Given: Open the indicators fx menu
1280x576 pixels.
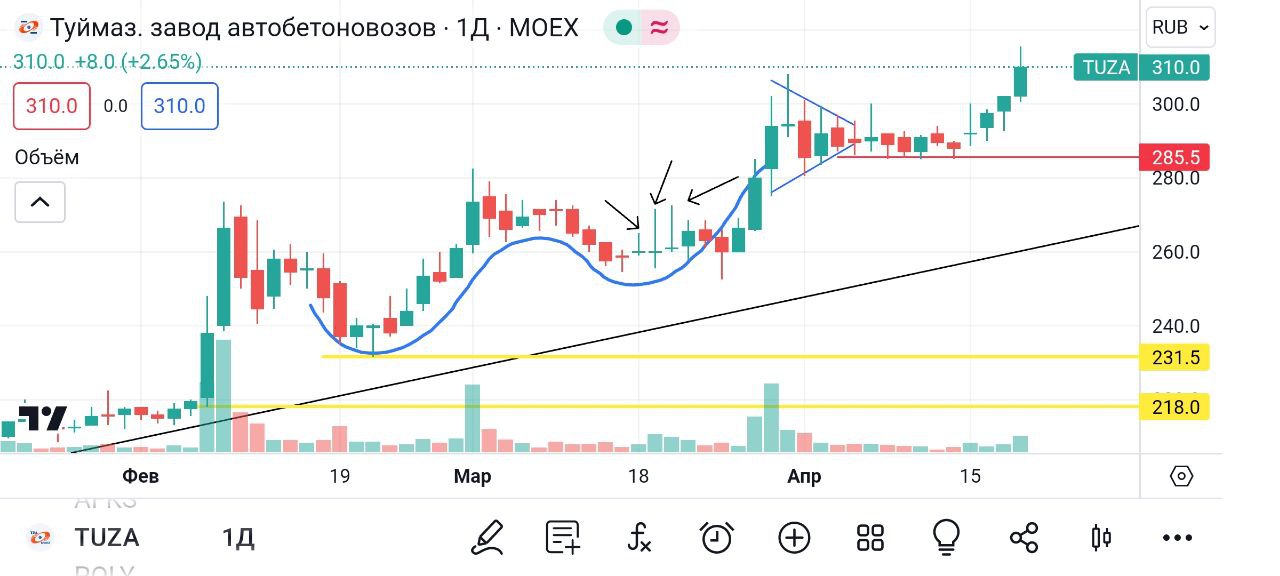Looking at the screenshot, I should pyautogui.click(x=640, y=538).
